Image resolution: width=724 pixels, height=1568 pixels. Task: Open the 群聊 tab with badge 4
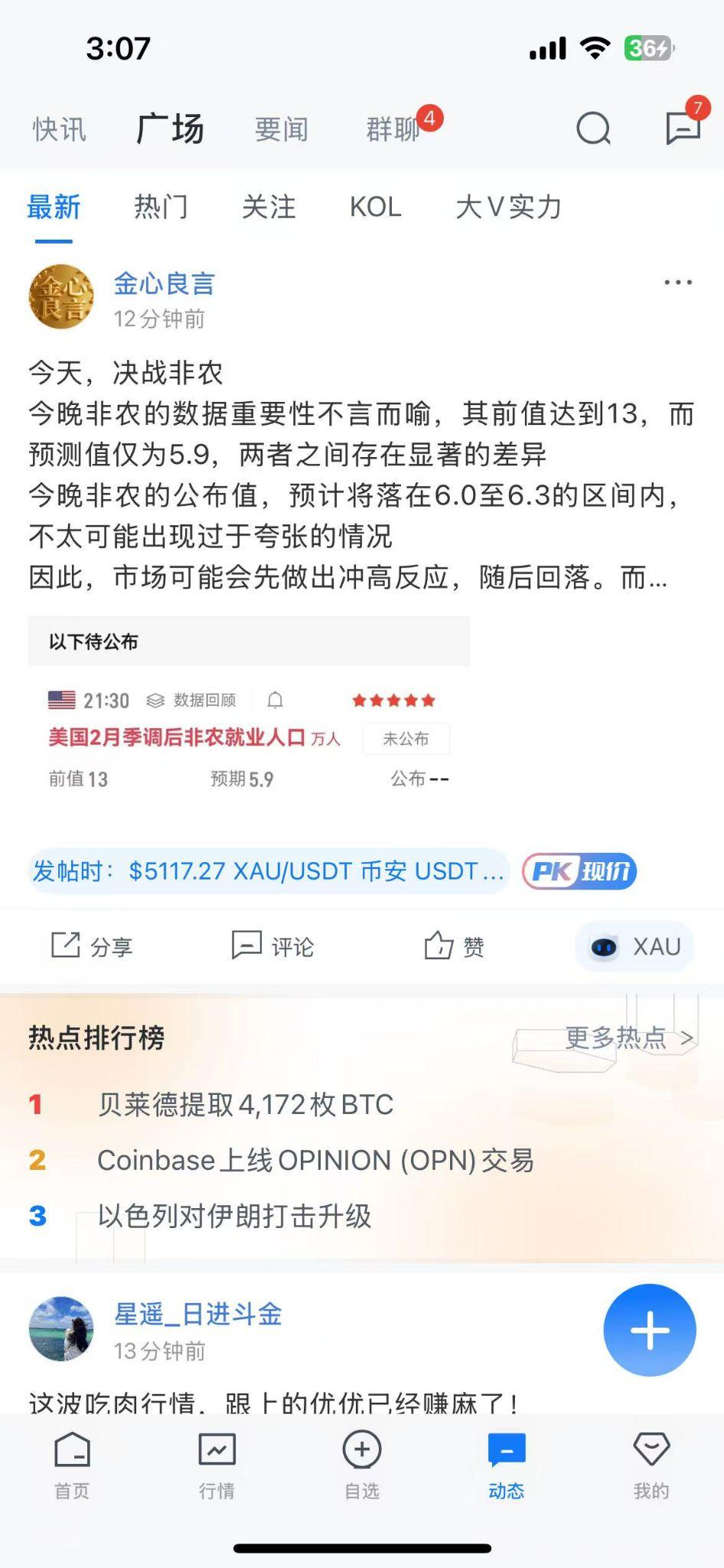(x=392, y=129)
